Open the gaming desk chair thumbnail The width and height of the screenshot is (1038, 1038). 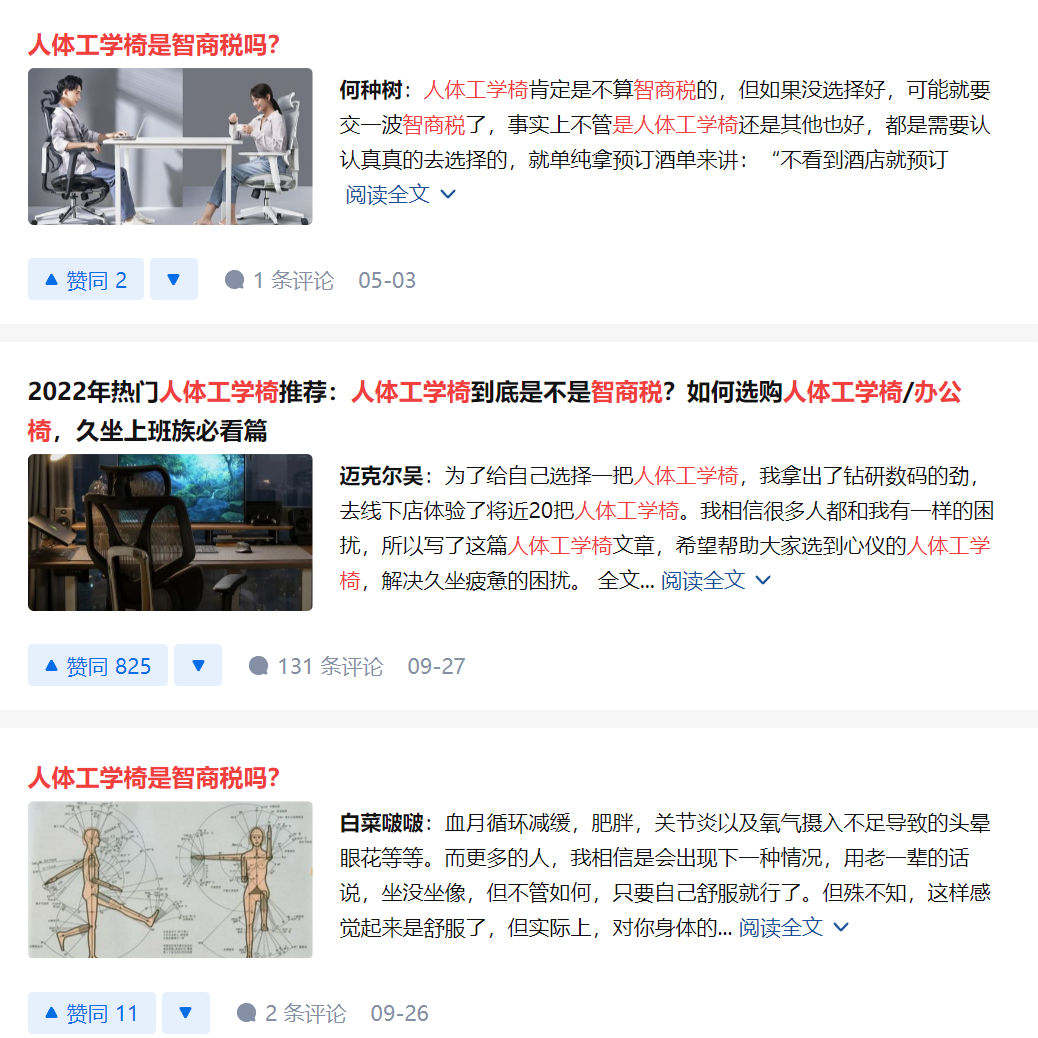click(x=170, y=532)
